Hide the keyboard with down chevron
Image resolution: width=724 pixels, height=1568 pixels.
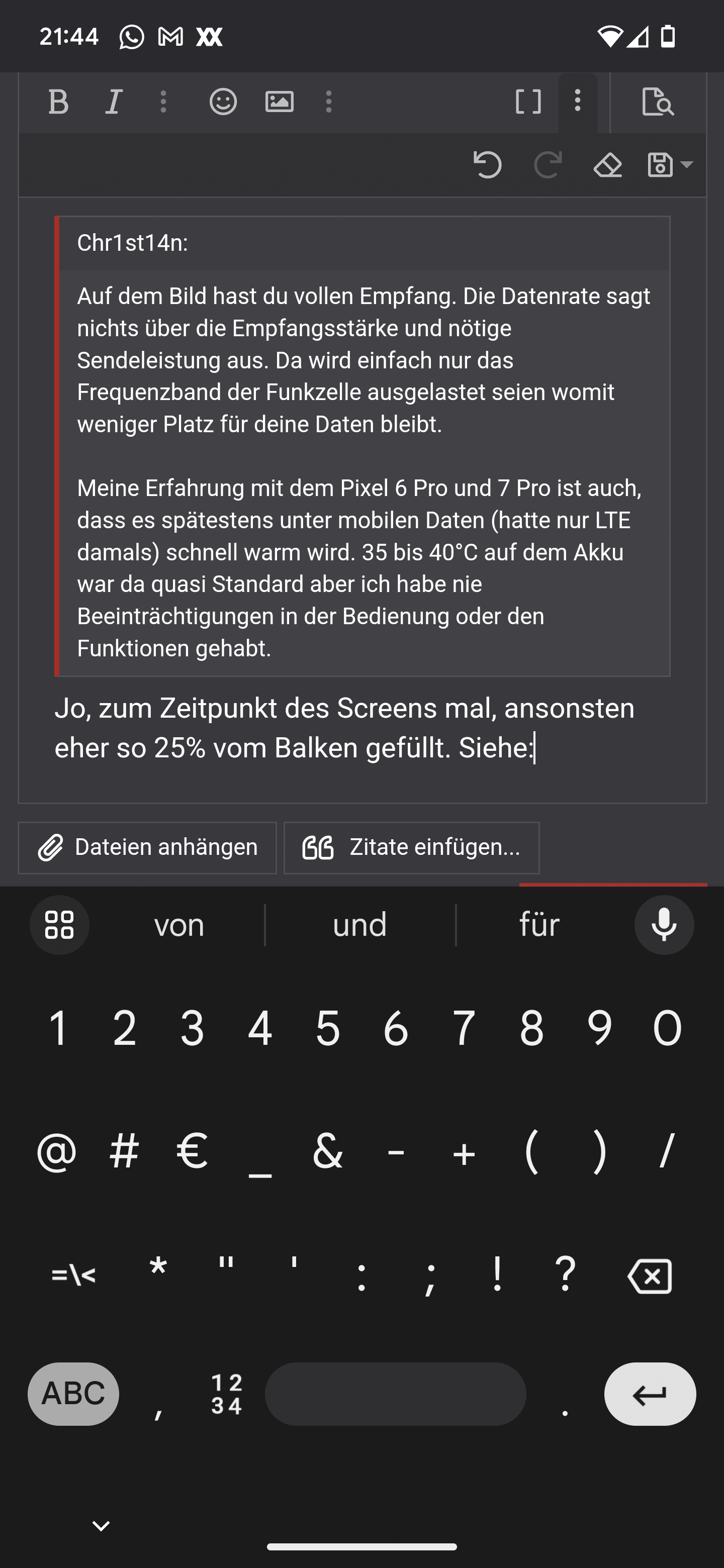click(101, 1525)
